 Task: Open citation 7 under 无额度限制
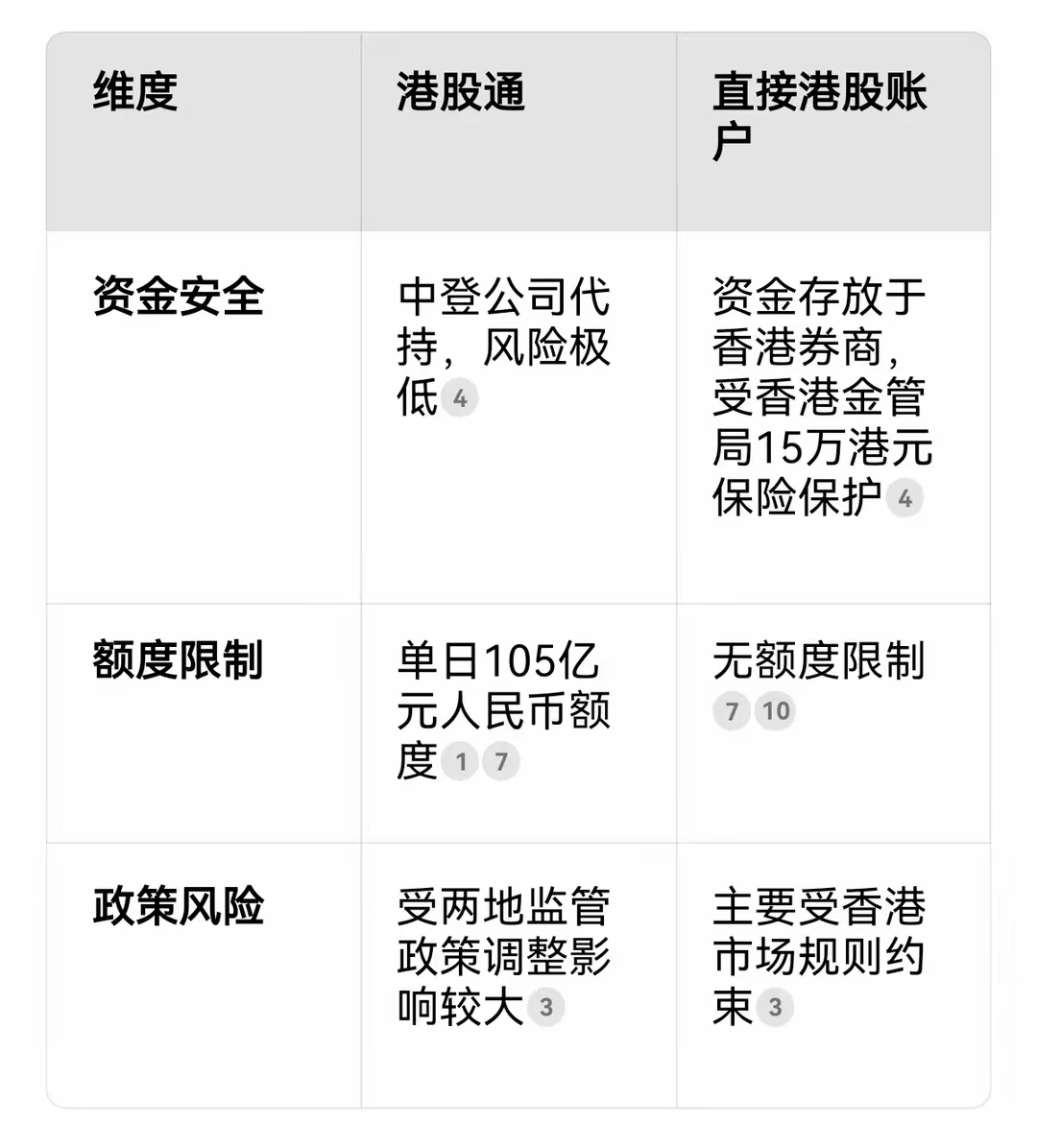[x=732, y=711]
